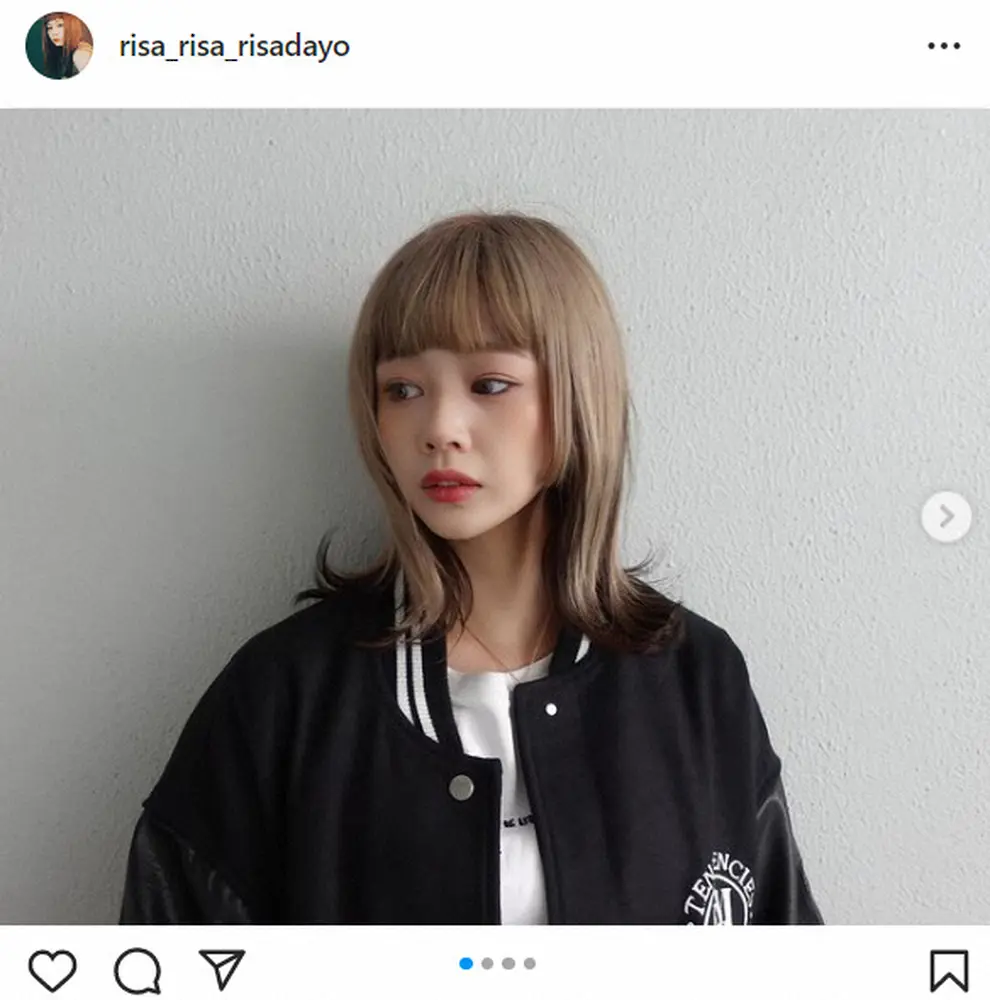Open comments with the speech bubble icon
The image size is (990, 1000).
coord(137,970)
